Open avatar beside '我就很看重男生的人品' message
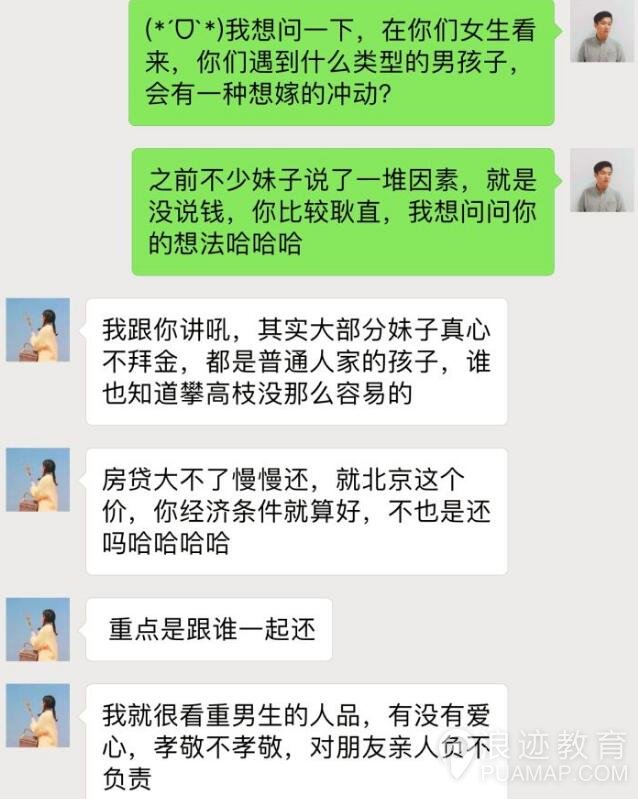This screenshot has width=638, height=799. pyautogui.click(x=38, y=715)
